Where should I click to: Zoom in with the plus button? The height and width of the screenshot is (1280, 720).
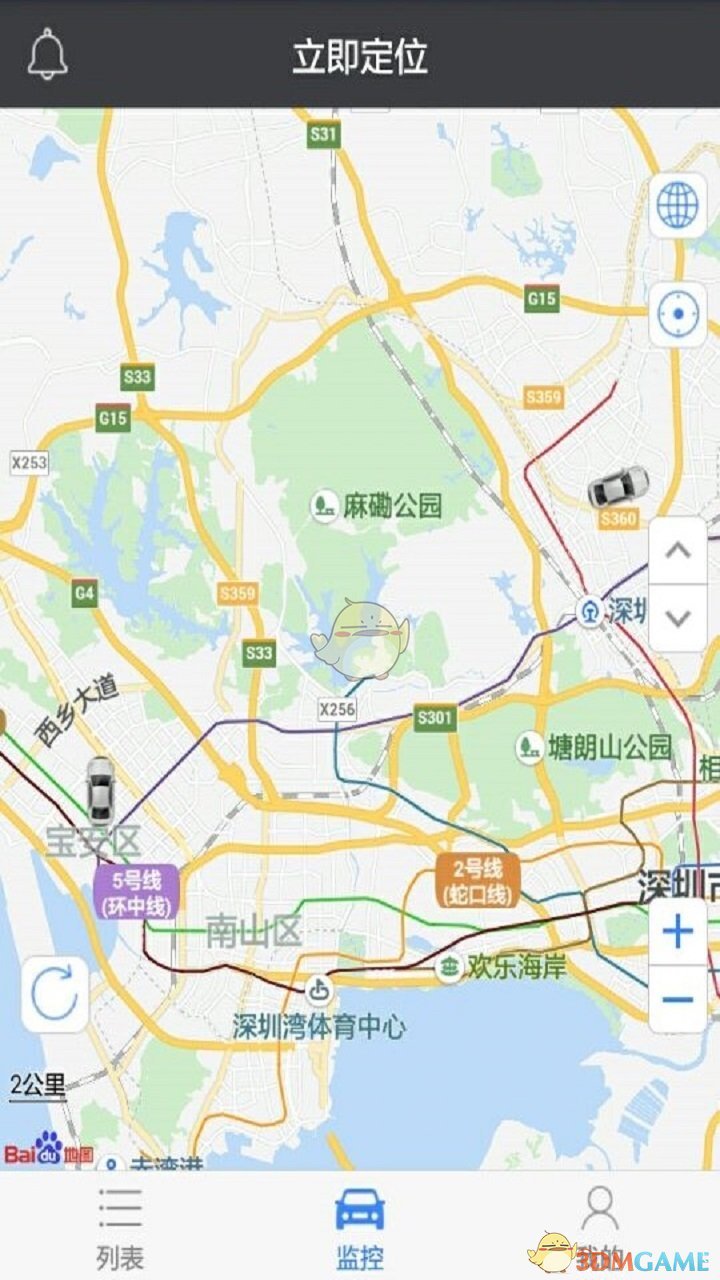point(677,932)
